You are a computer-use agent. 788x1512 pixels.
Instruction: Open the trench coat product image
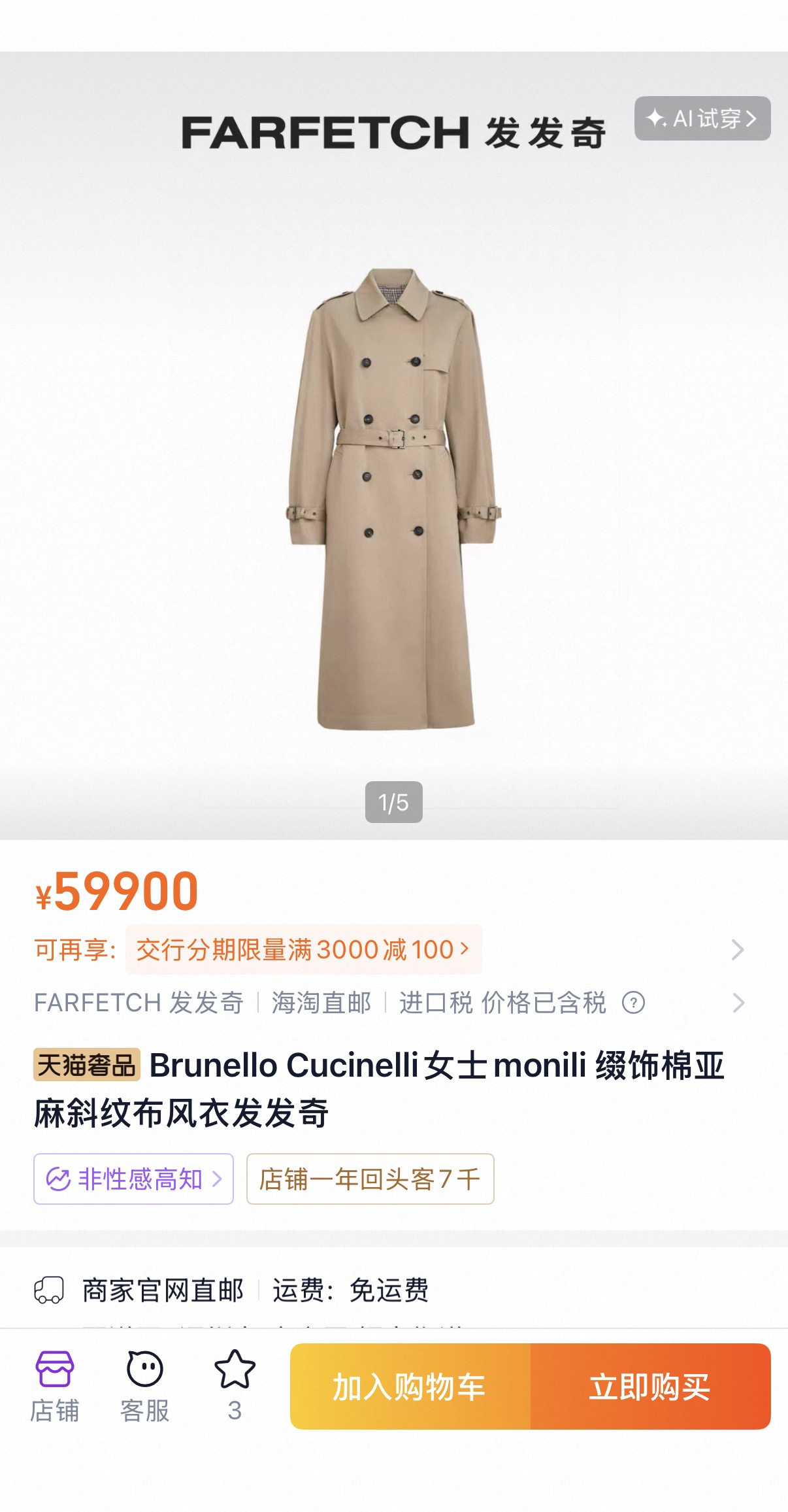[x=394, y=498]
